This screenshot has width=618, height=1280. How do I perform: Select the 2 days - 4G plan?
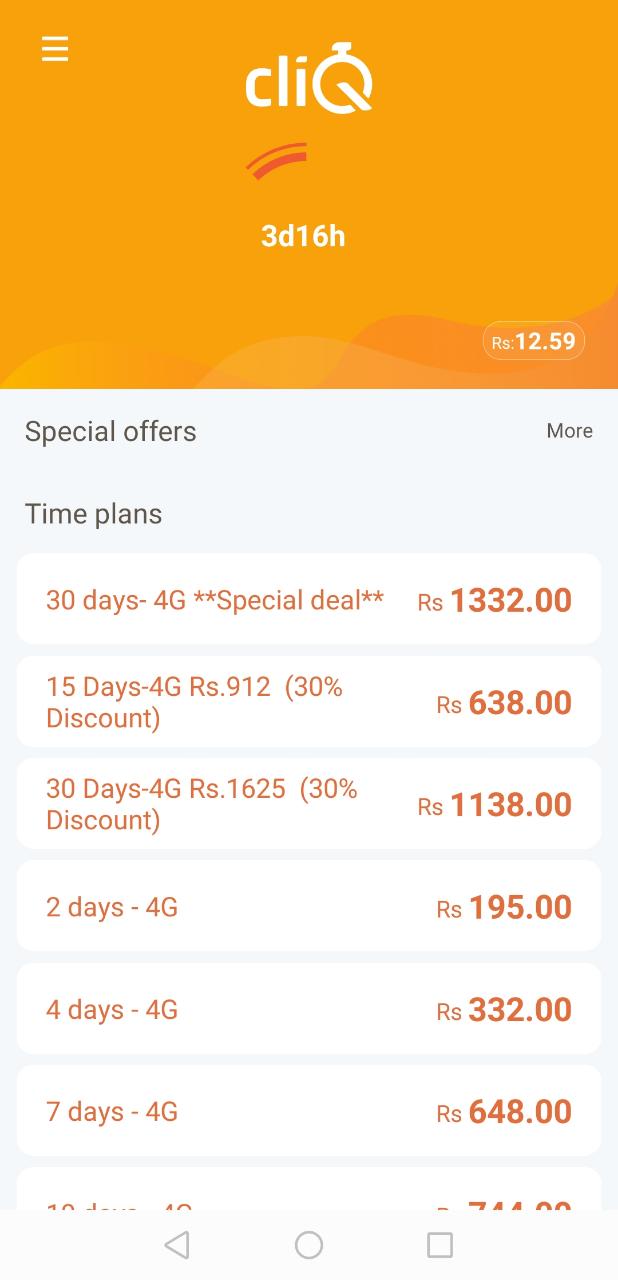[309, 906]
